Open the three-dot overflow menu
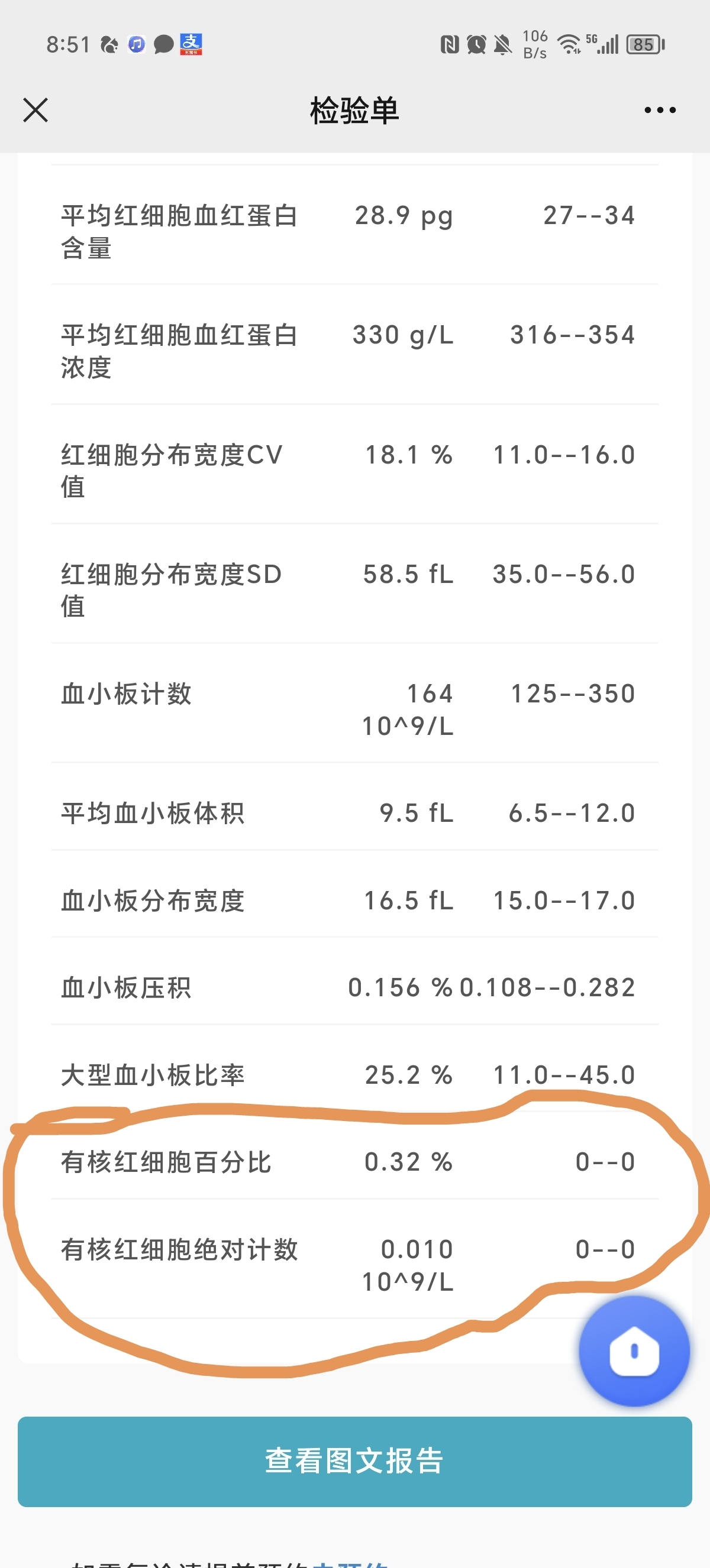The image size is (710, 1568). click(x=660, y=110)
